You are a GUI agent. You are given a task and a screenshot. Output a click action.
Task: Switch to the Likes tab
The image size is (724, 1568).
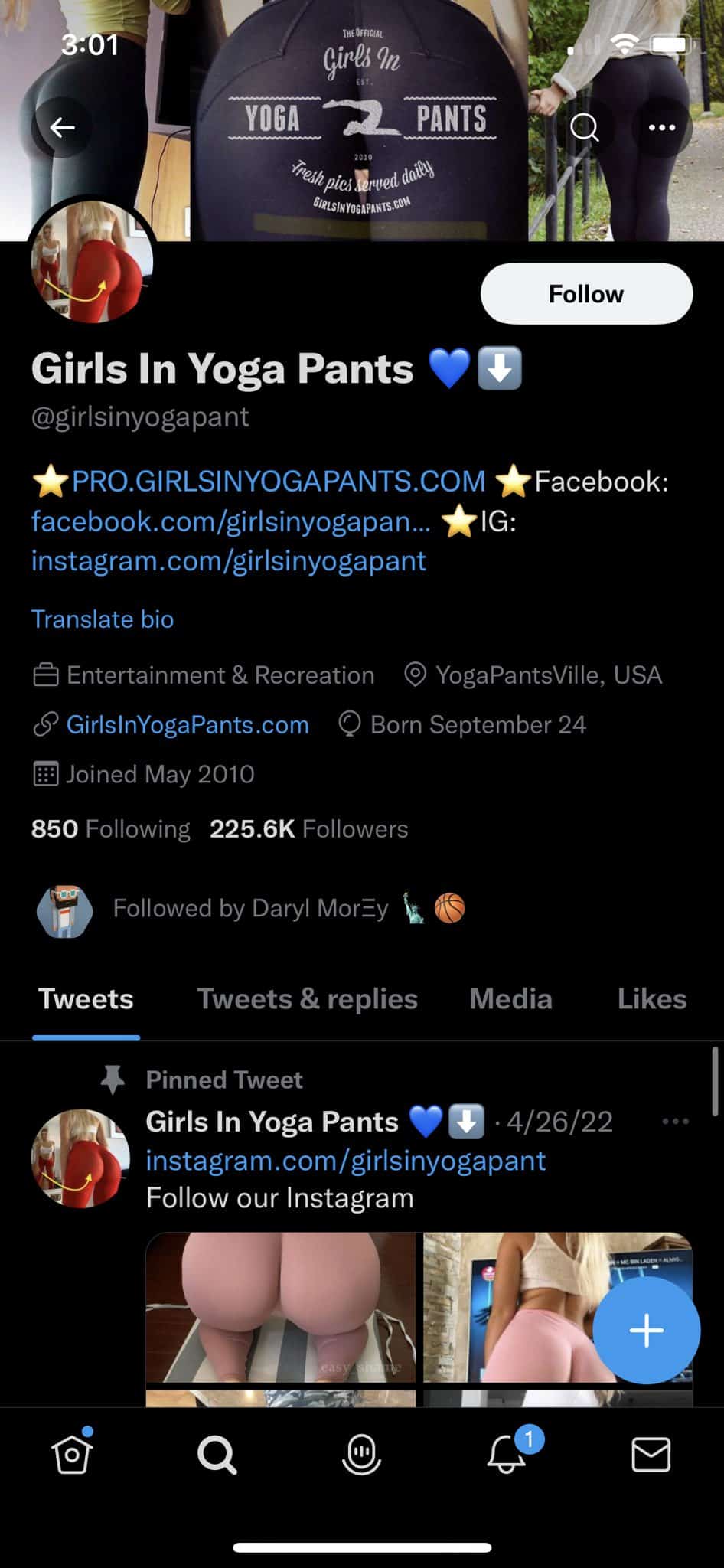(x=651, y=999)
